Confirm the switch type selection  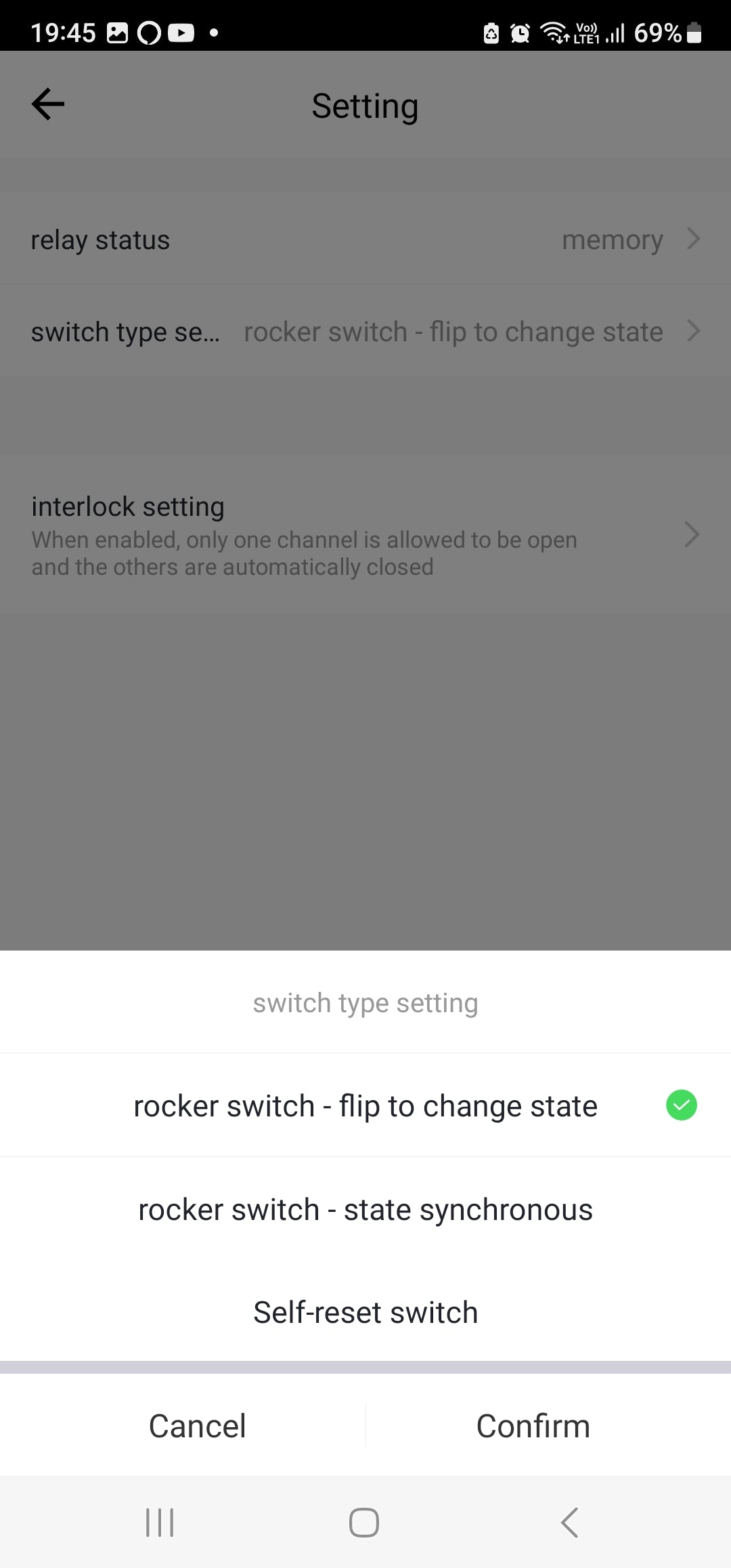coord(533,1426)
